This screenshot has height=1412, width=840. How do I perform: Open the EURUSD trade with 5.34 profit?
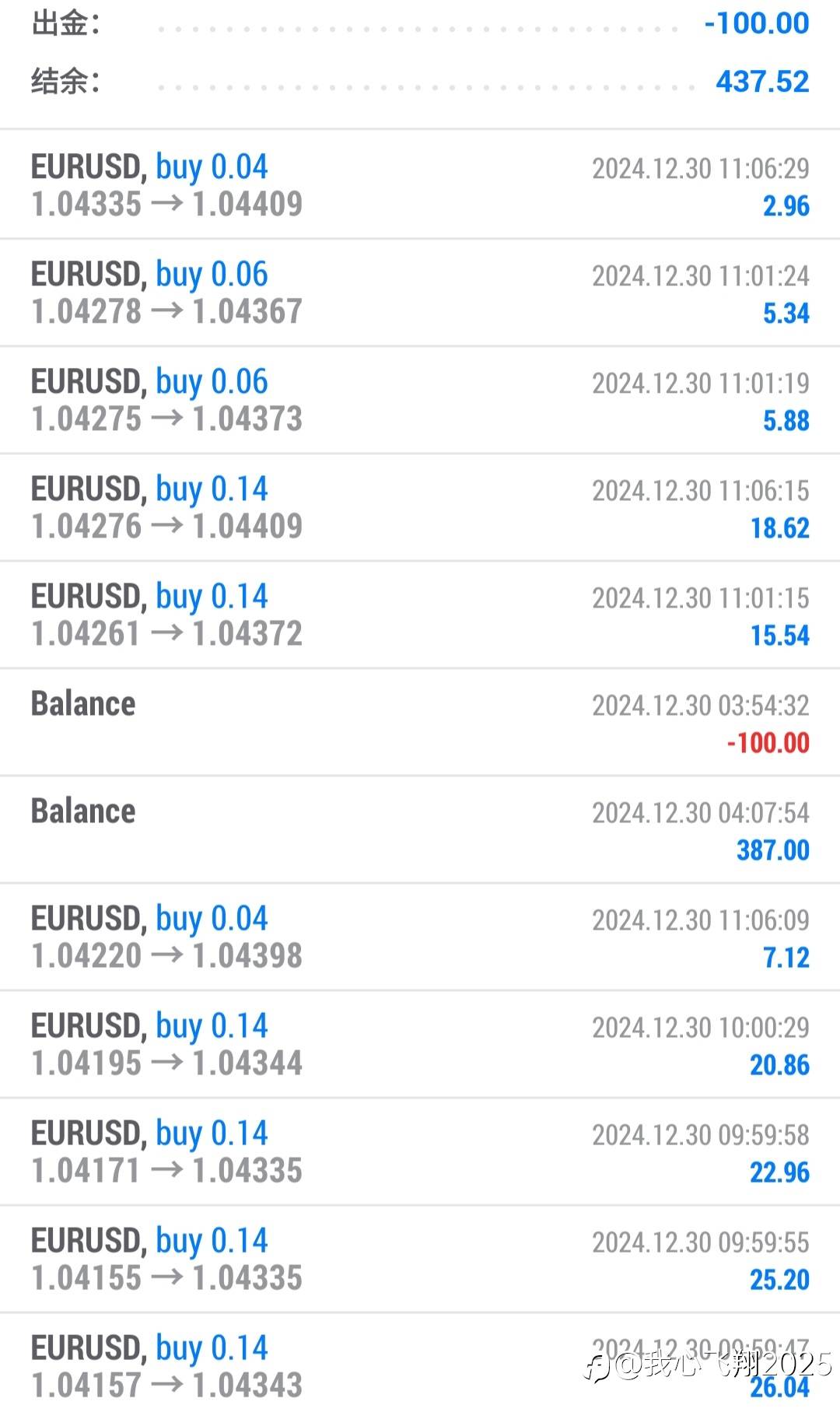click(x=420, y=293)
